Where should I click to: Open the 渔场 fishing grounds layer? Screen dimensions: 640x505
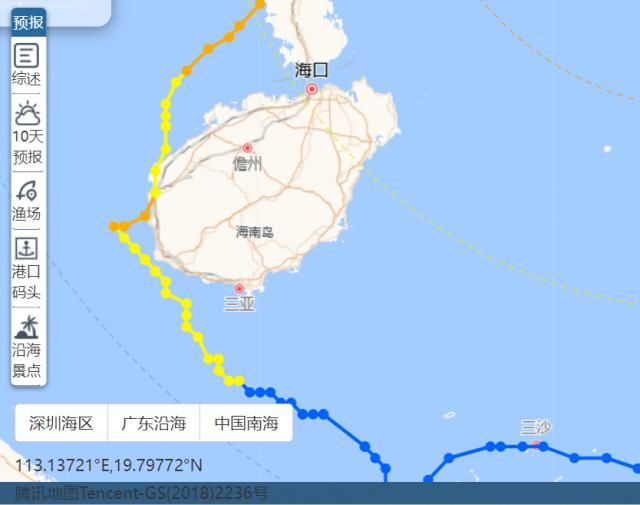click(27, 200)
